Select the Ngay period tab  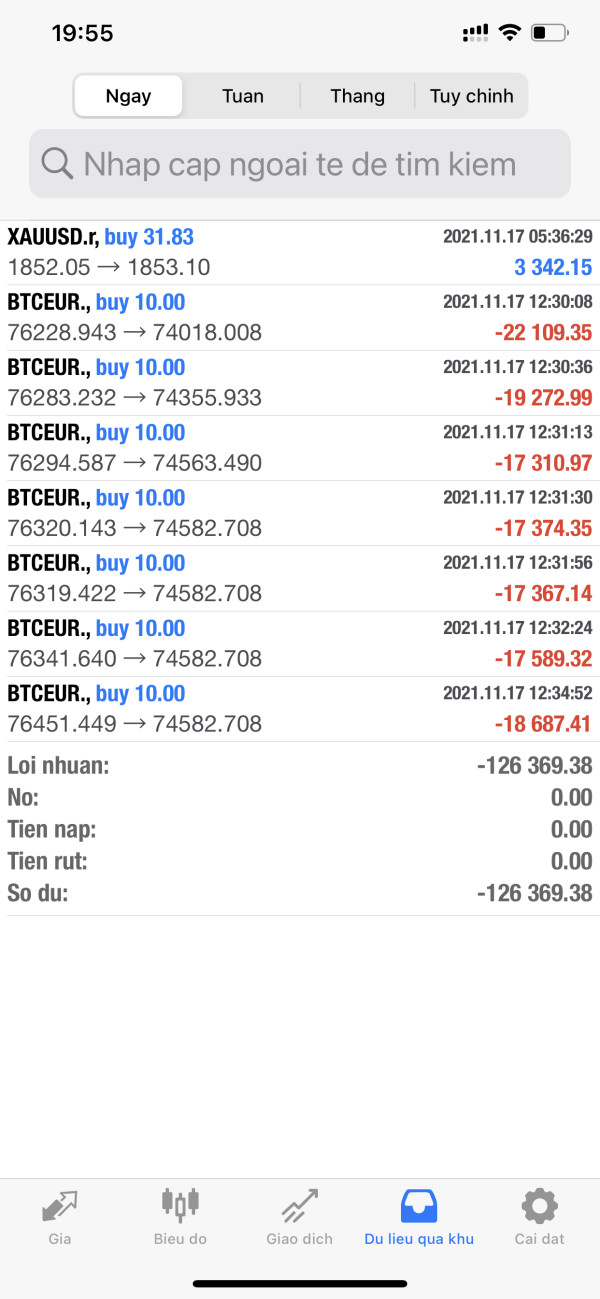128,96
